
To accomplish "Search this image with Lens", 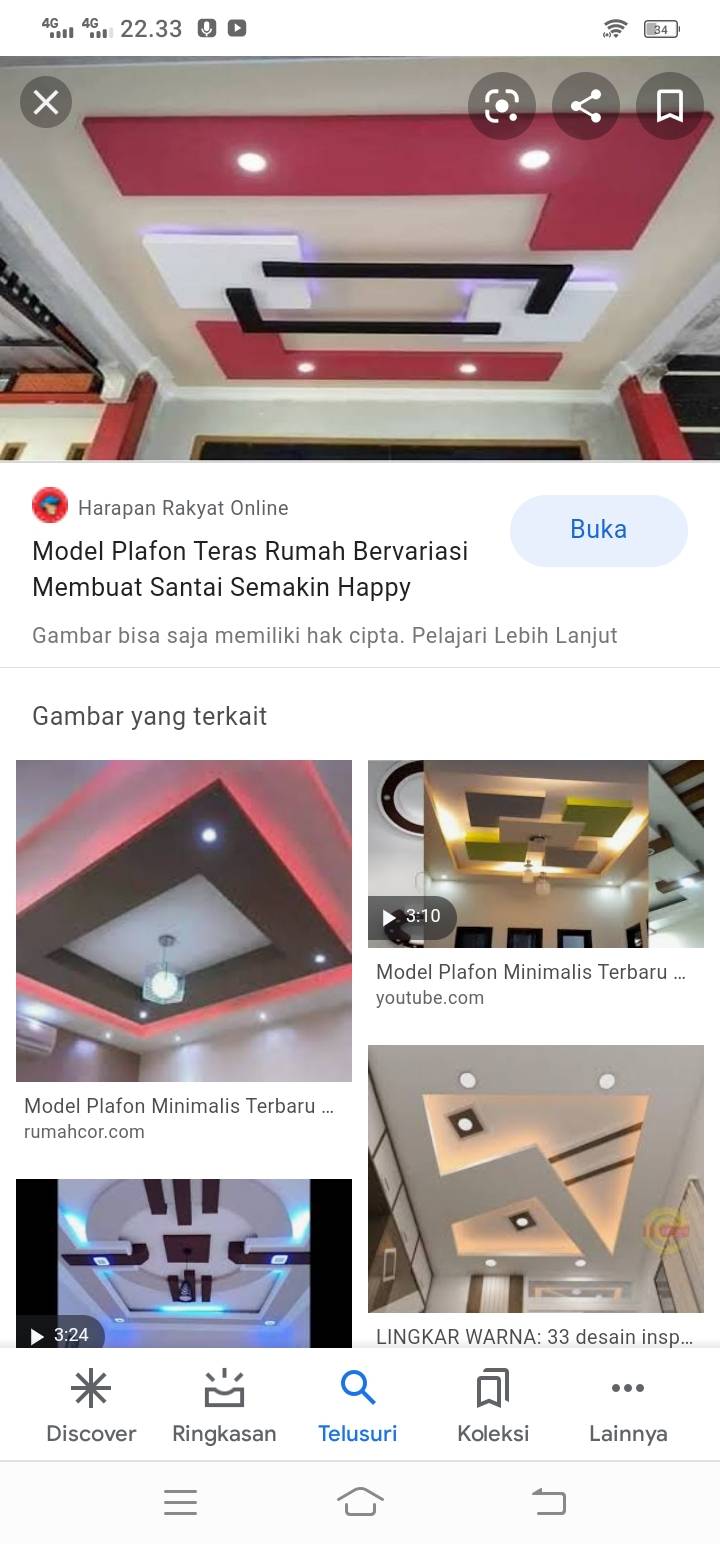I will (502, 106).
